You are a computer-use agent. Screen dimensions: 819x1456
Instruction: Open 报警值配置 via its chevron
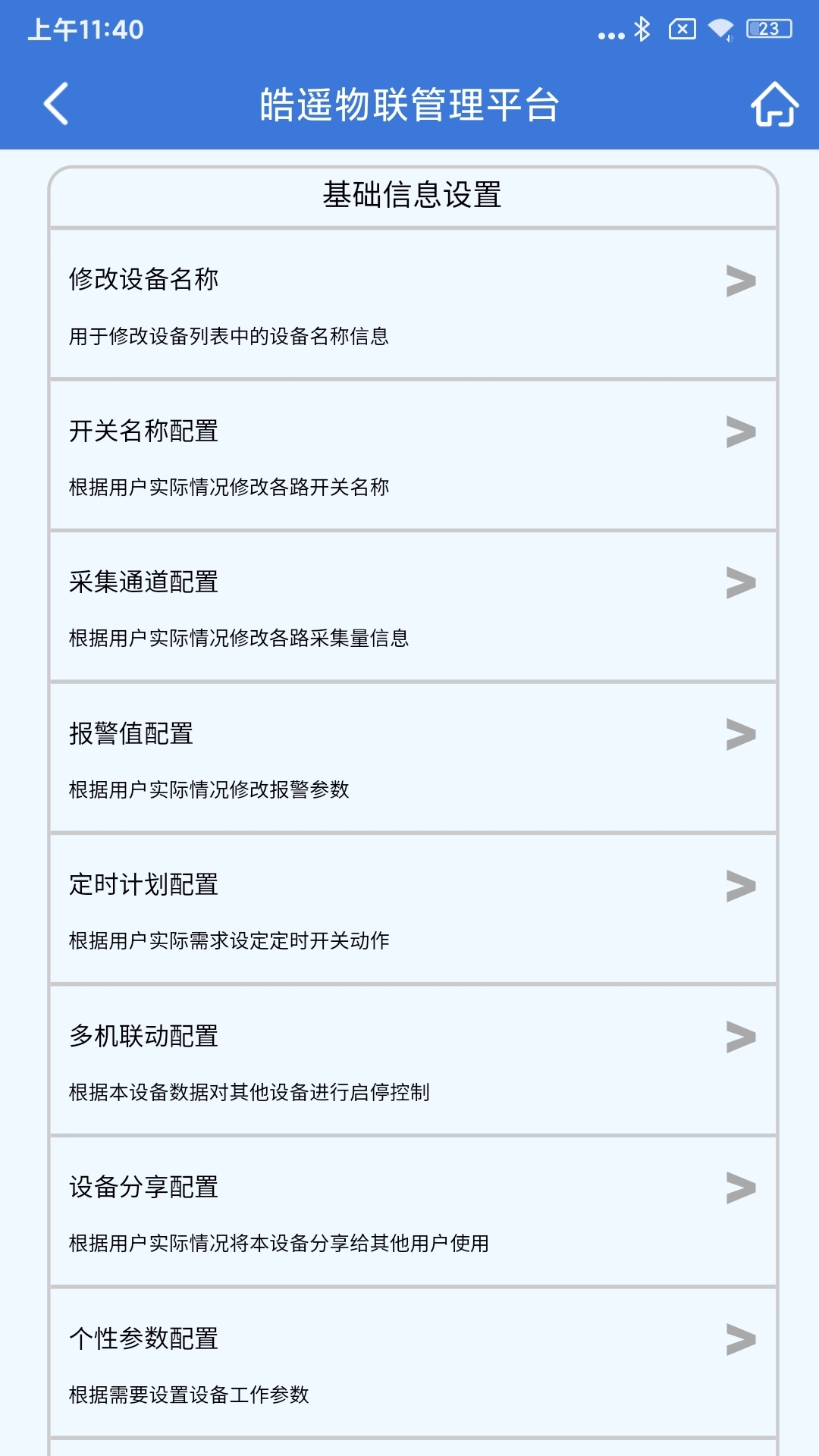tap(739, 734)
